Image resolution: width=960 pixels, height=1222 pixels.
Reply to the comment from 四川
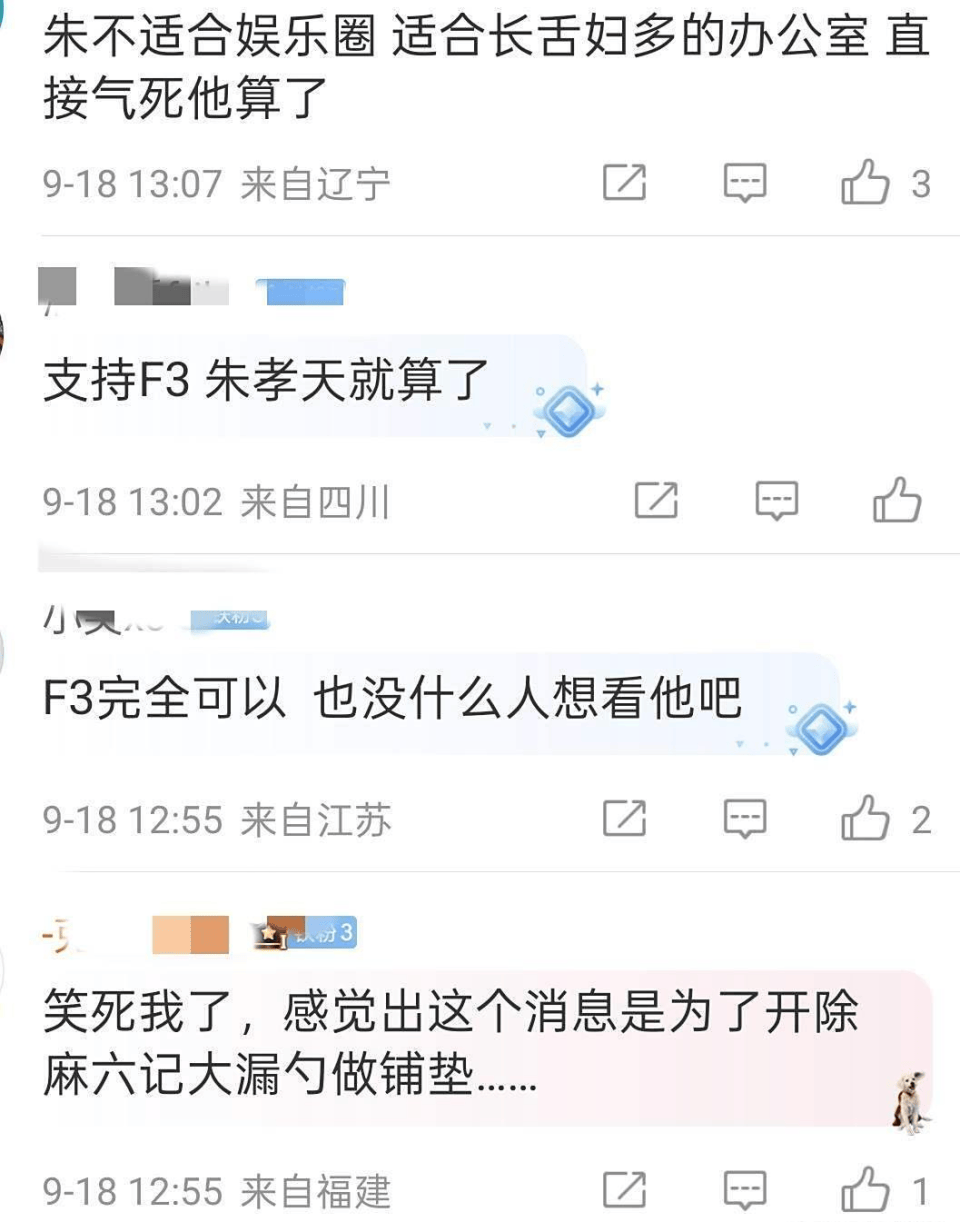[x=776, y=500]
